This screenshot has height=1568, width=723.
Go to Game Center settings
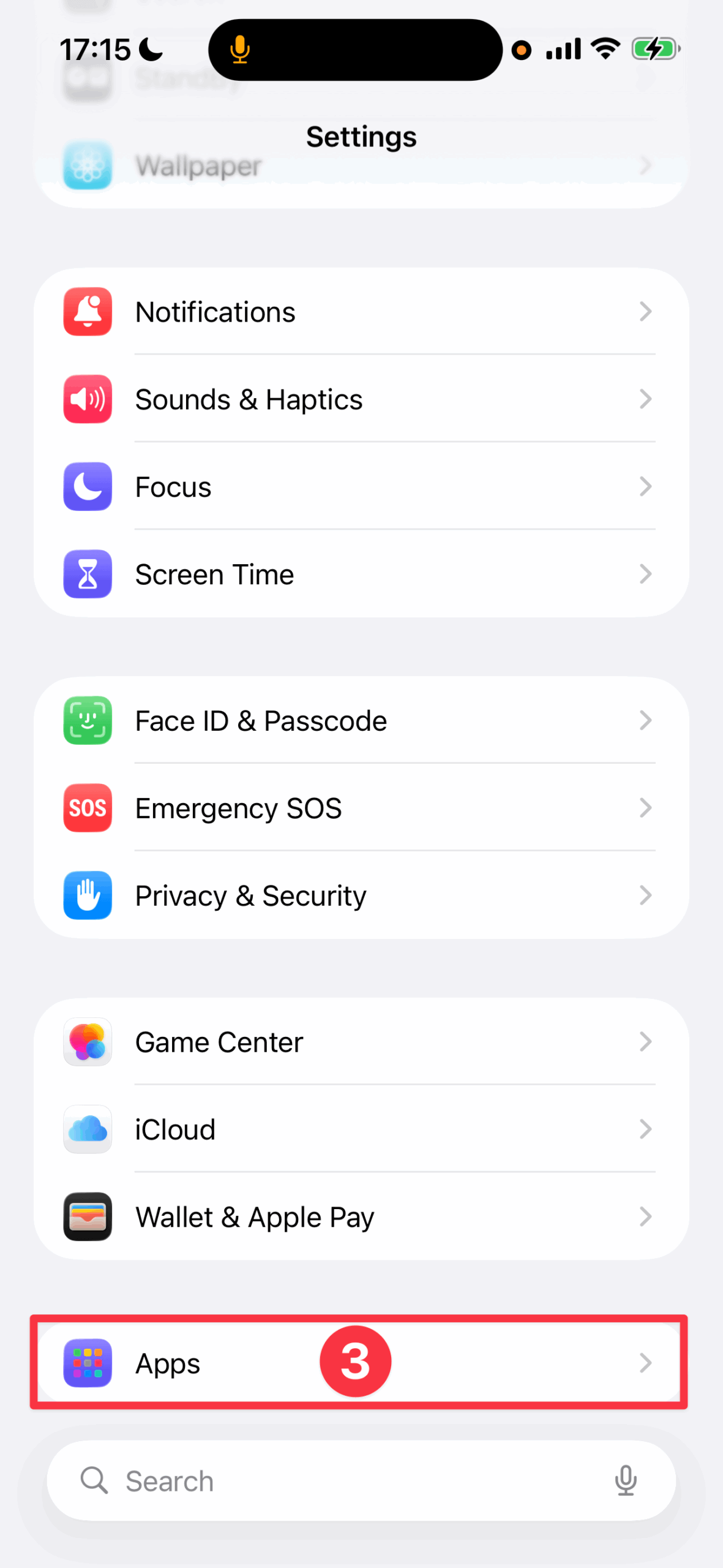(x=361, y=1042)
